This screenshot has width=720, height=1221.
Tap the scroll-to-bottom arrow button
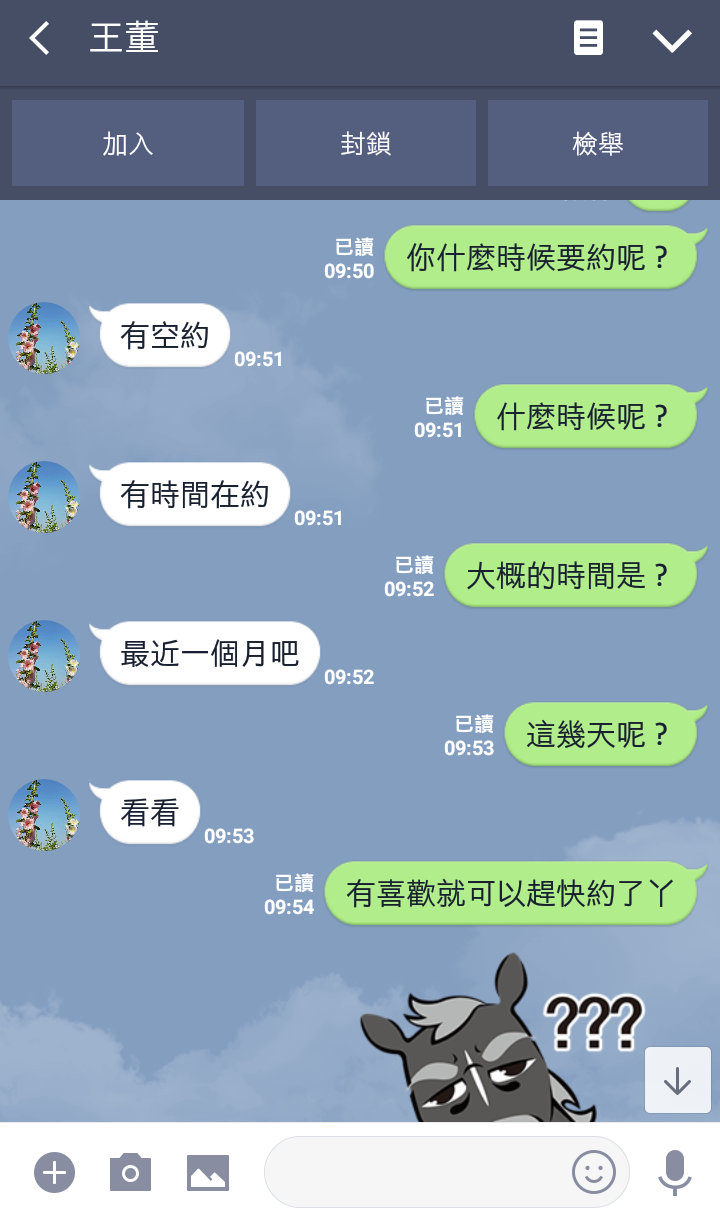click(677, 1081)
